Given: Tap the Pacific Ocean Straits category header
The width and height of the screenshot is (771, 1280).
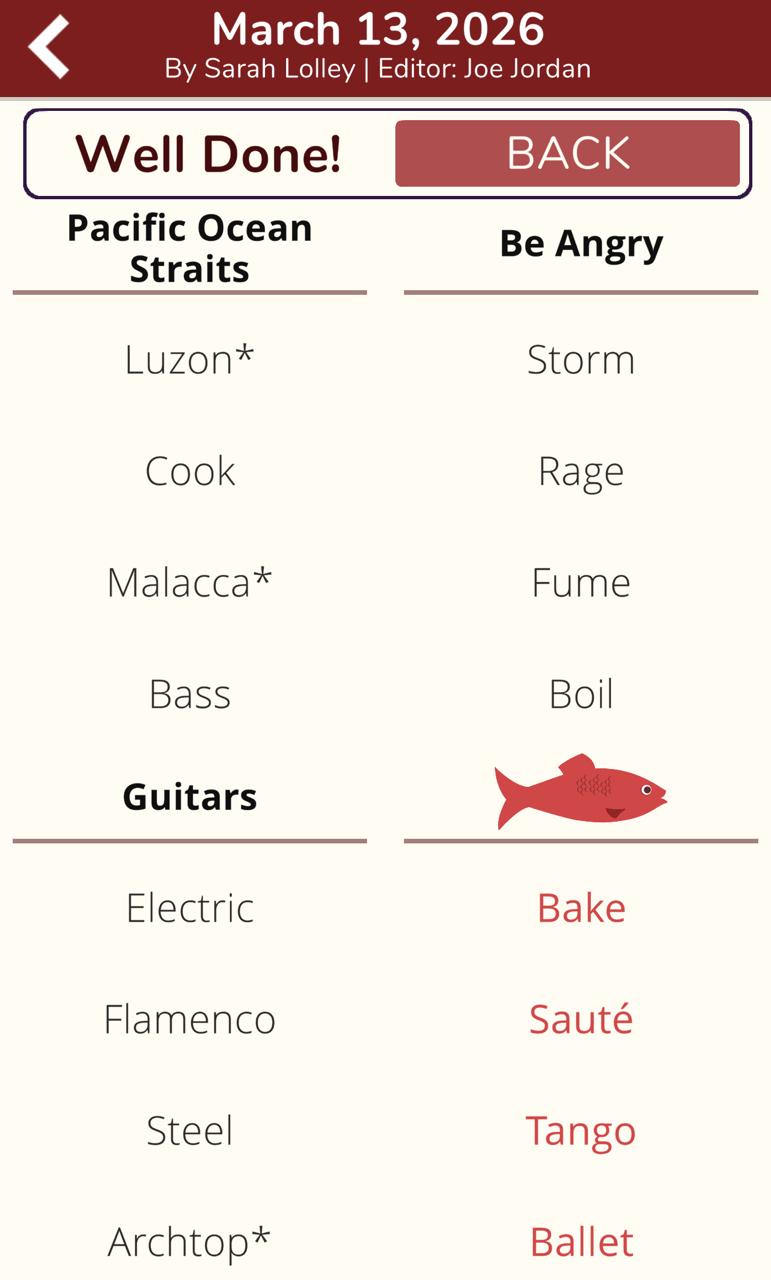Looking at the screenshot, I should click(190, 247).
